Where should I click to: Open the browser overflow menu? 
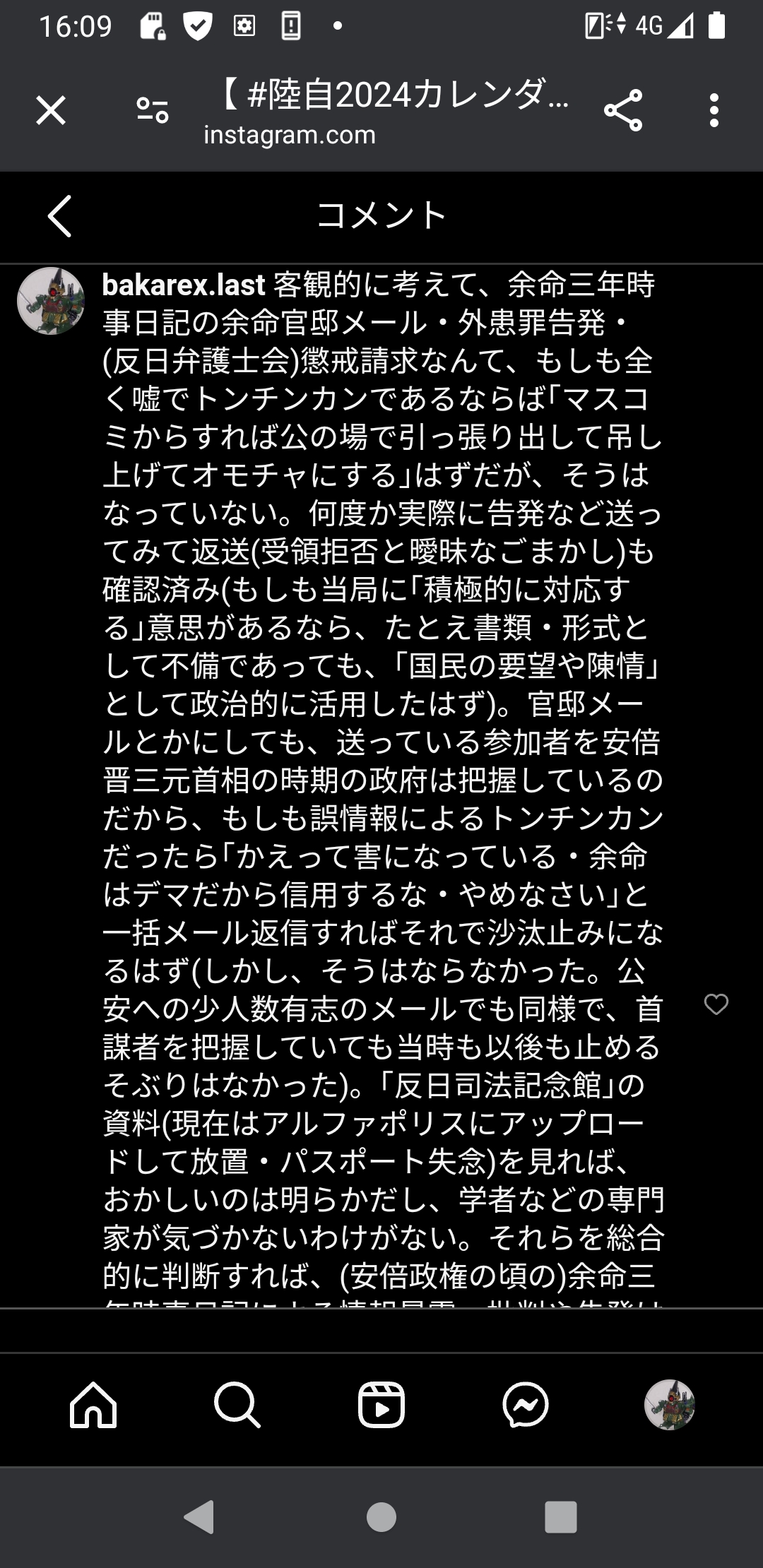click(714, 111)
